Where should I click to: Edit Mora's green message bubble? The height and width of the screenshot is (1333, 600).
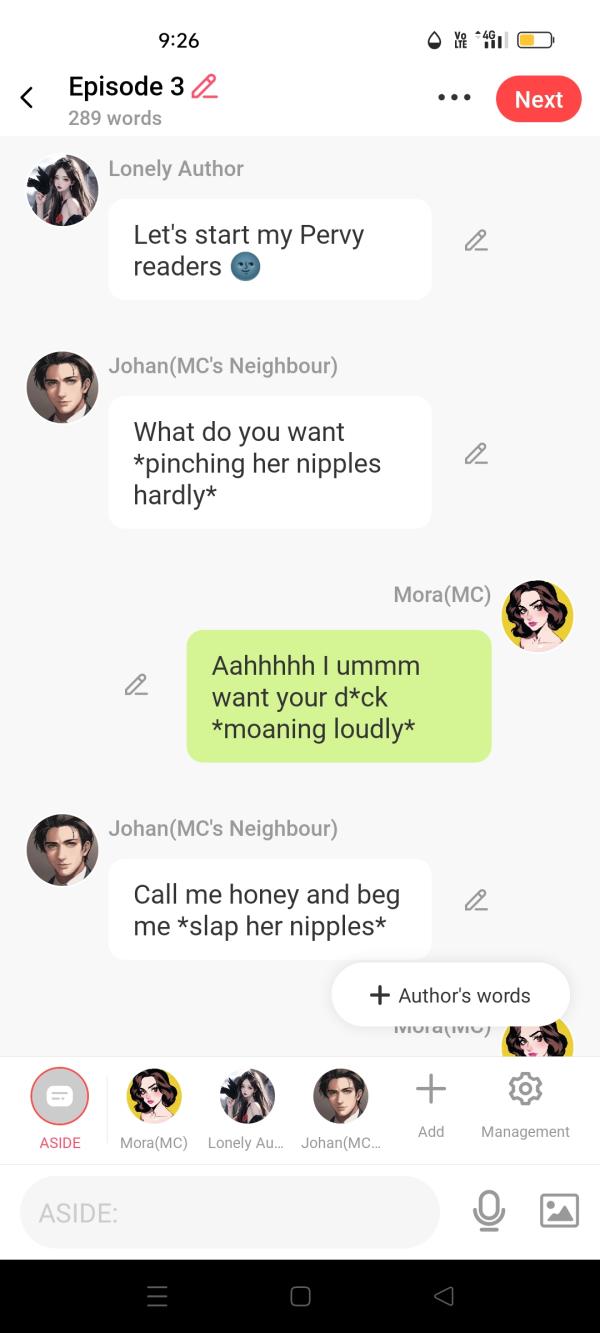[x=136, y=685]
